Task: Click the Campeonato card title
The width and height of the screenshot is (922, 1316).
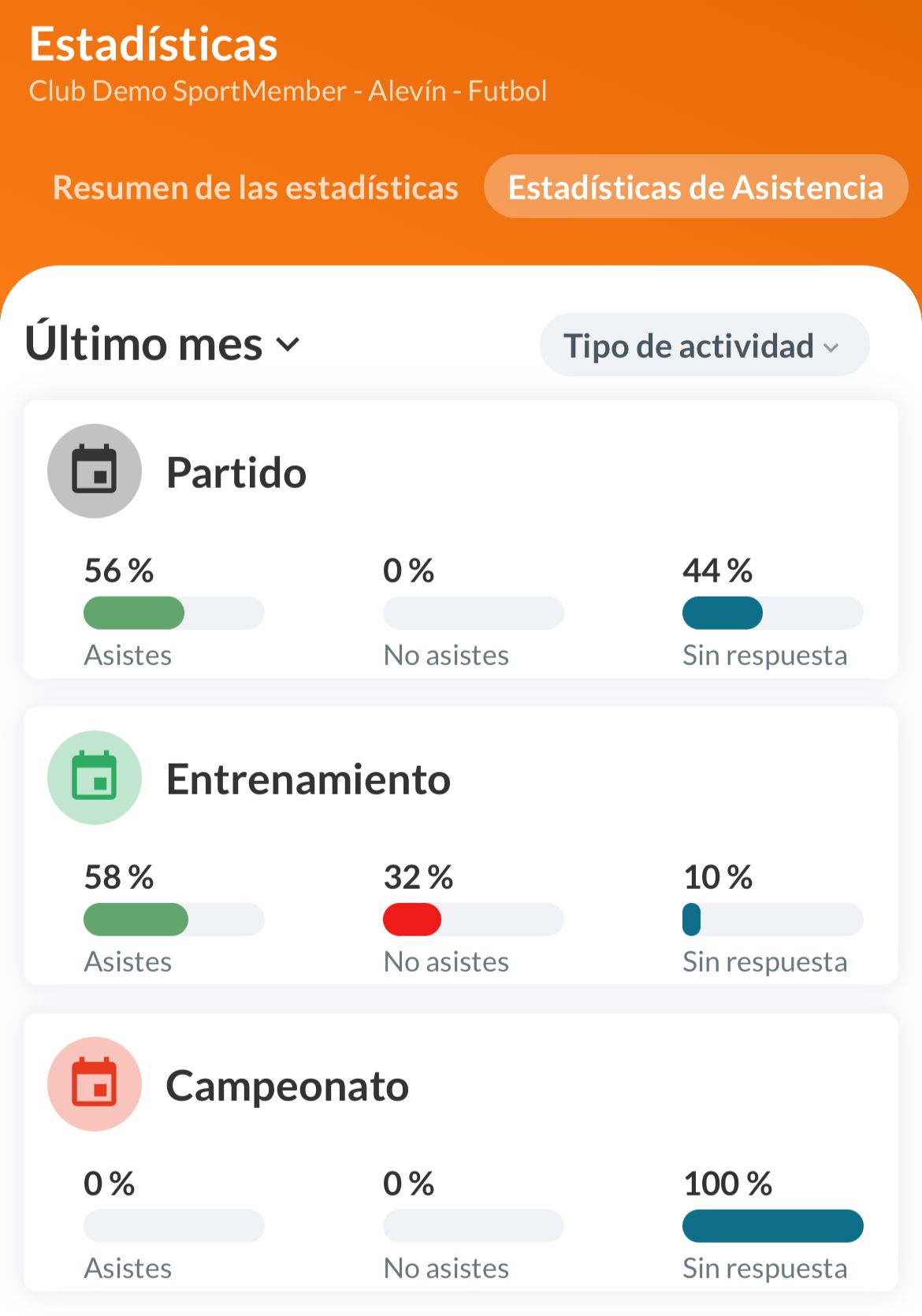Action: [287, 1086]
